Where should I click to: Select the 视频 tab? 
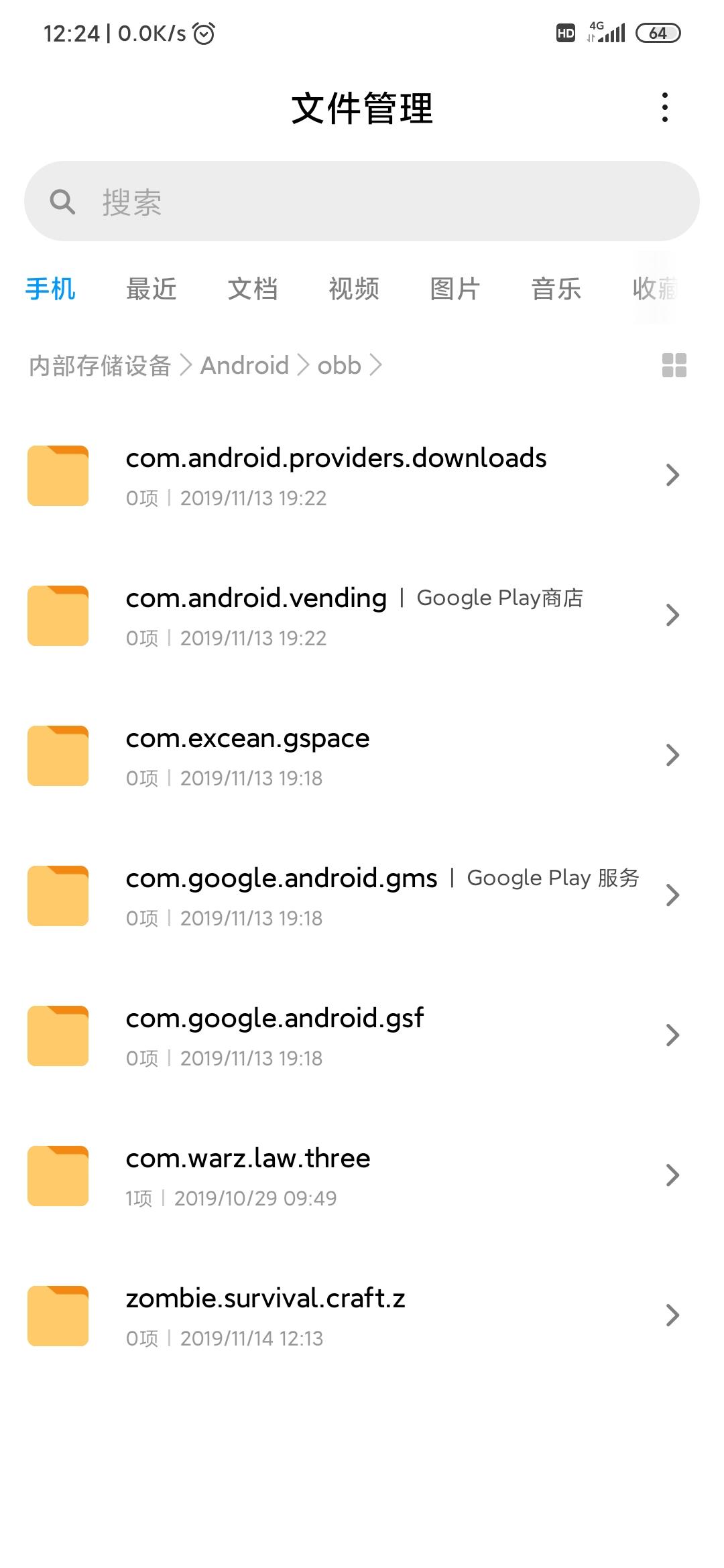(354, 289)
